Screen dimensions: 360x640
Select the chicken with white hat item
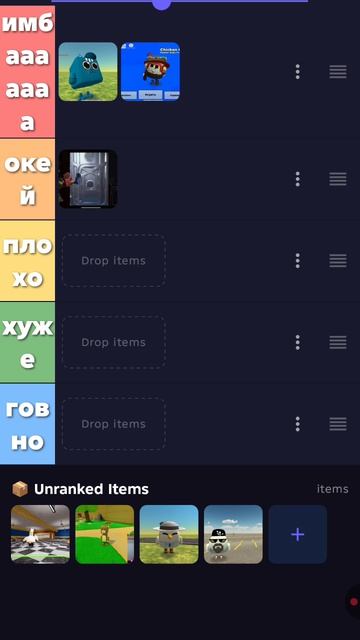click(x=169, y=535)
